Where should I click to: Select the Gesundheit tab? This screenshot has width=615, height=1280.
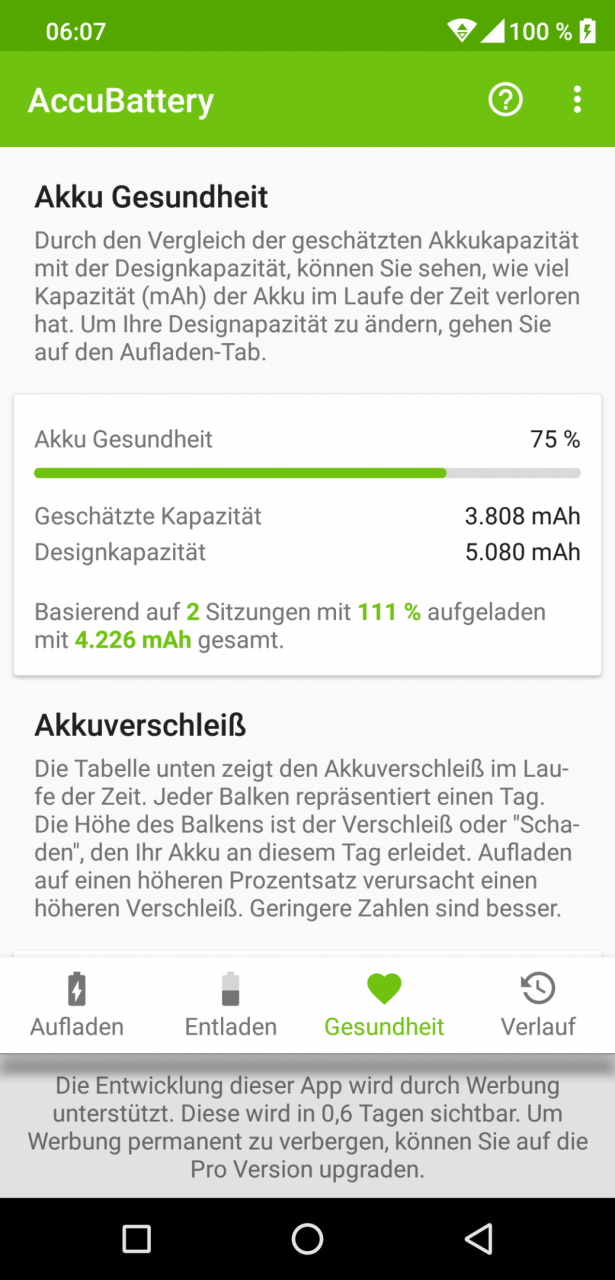click(384, 1005)
